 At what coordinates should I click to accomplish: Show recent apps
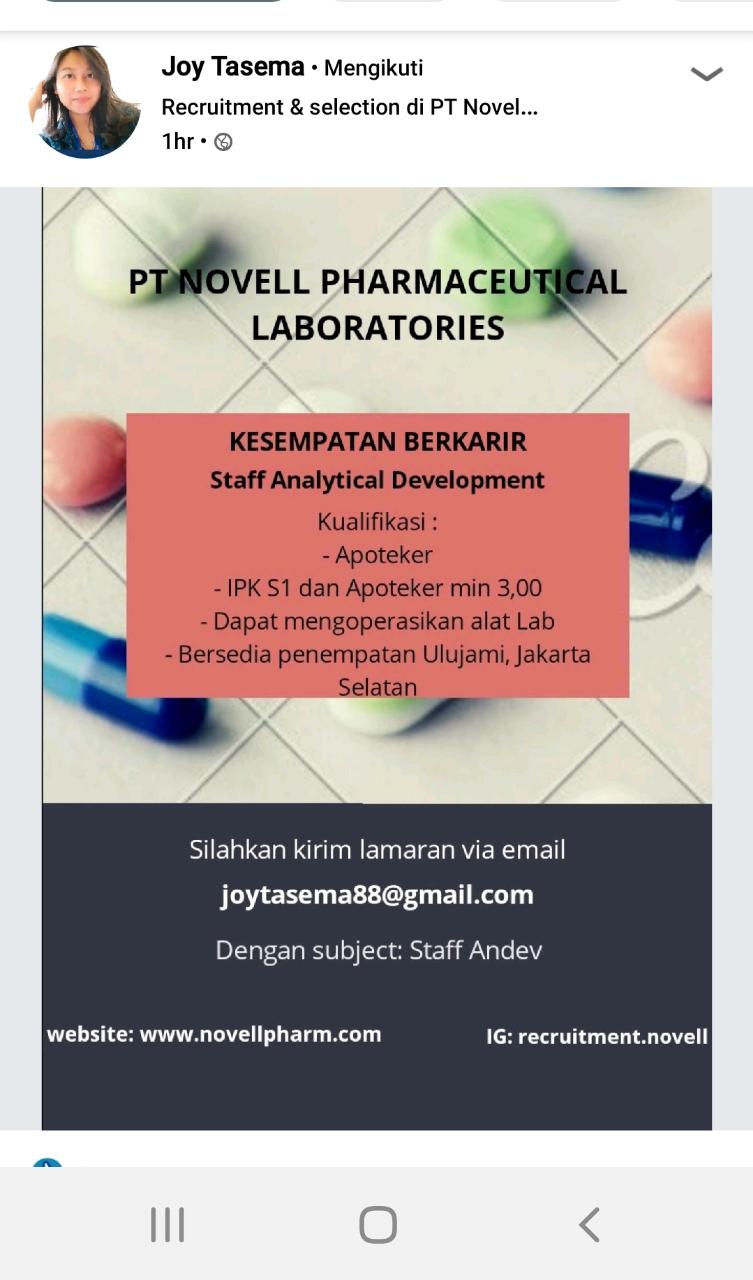167,1224
